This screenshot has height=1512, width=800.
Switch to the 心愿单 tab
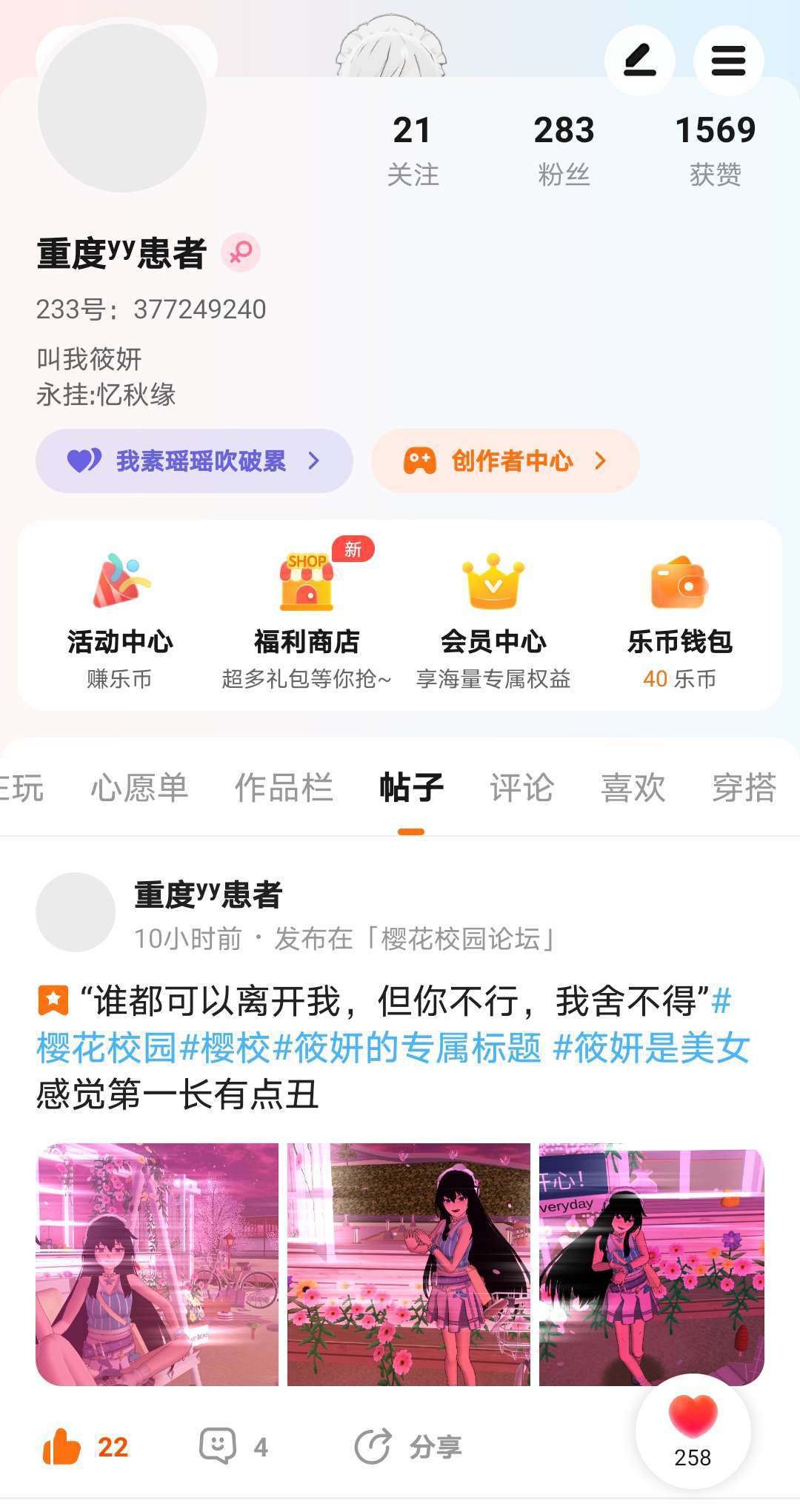[x=139, y=787]
